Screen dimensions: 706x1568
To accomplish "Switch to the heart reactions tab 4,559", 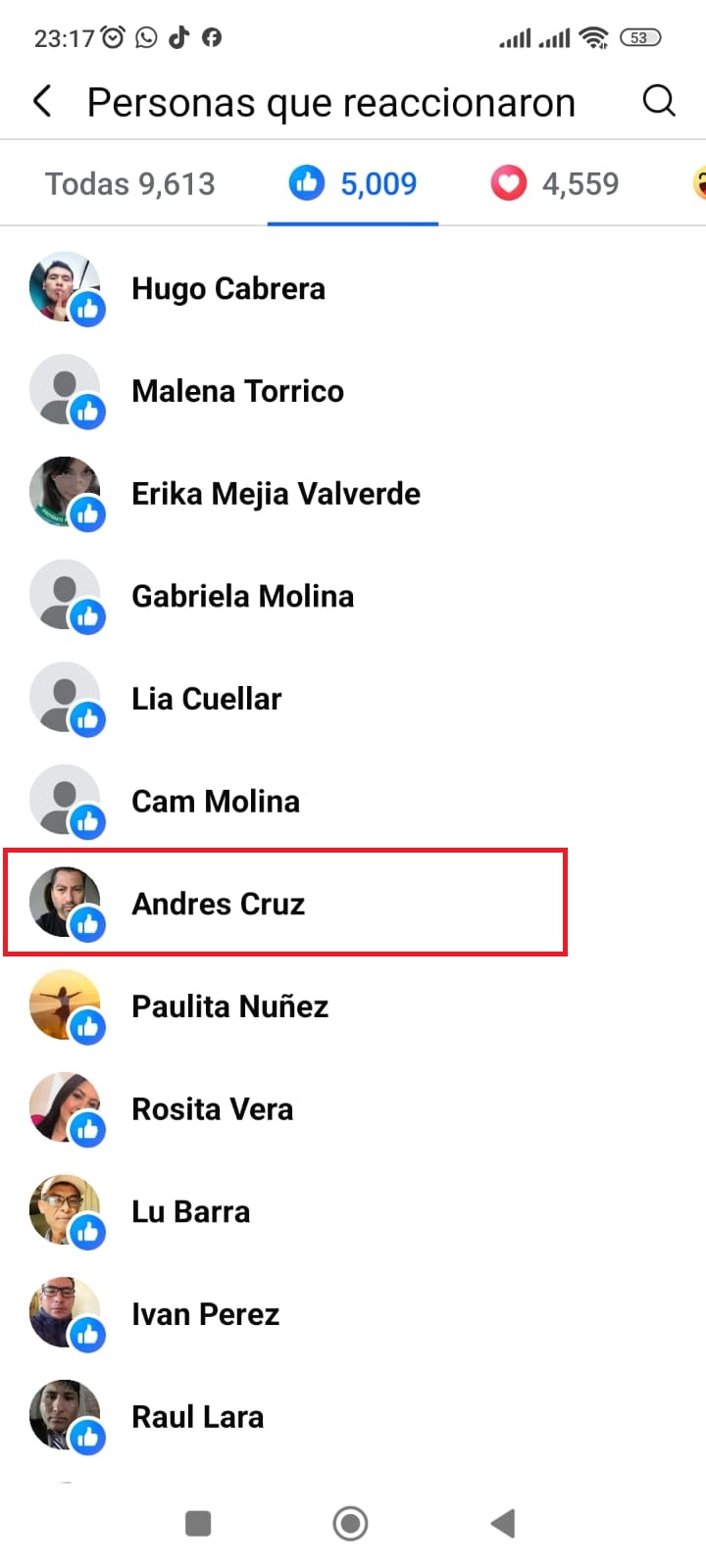I will coord(555,184).
